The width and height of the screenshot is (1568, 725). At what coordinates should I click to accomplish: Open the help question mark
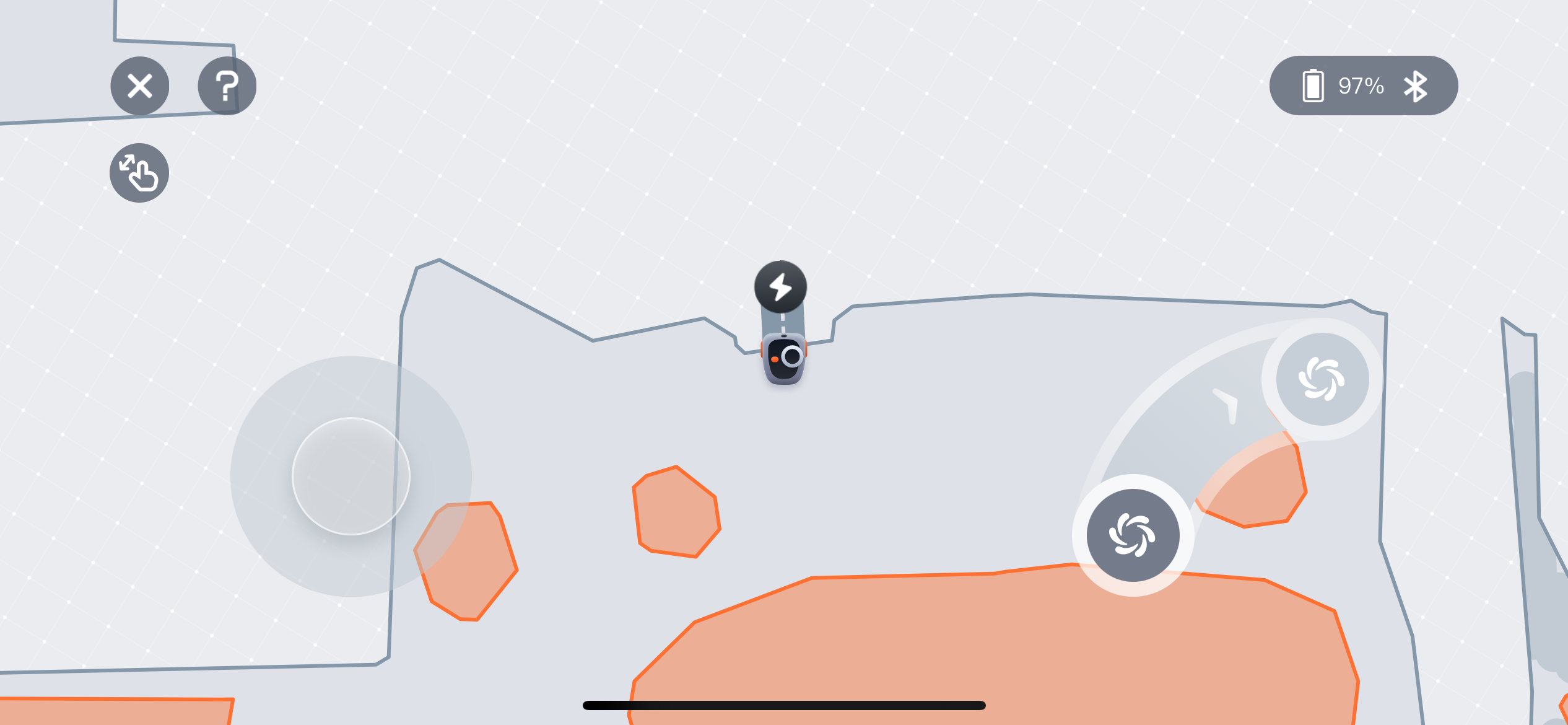pos(227,86)
